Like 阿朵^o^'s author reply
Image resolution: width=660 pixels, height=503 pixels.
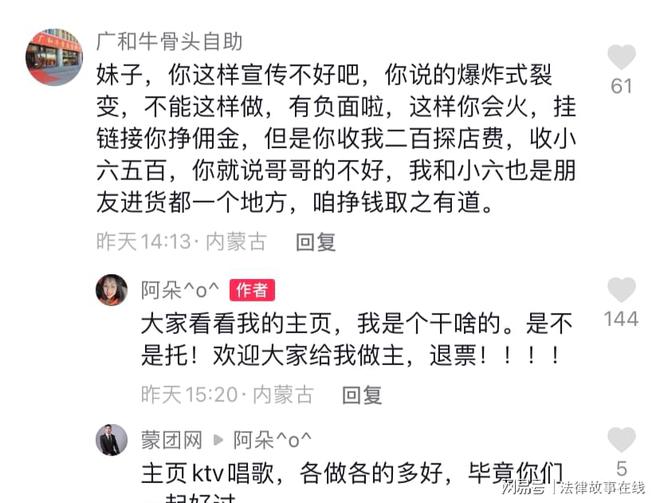[621, 291]
